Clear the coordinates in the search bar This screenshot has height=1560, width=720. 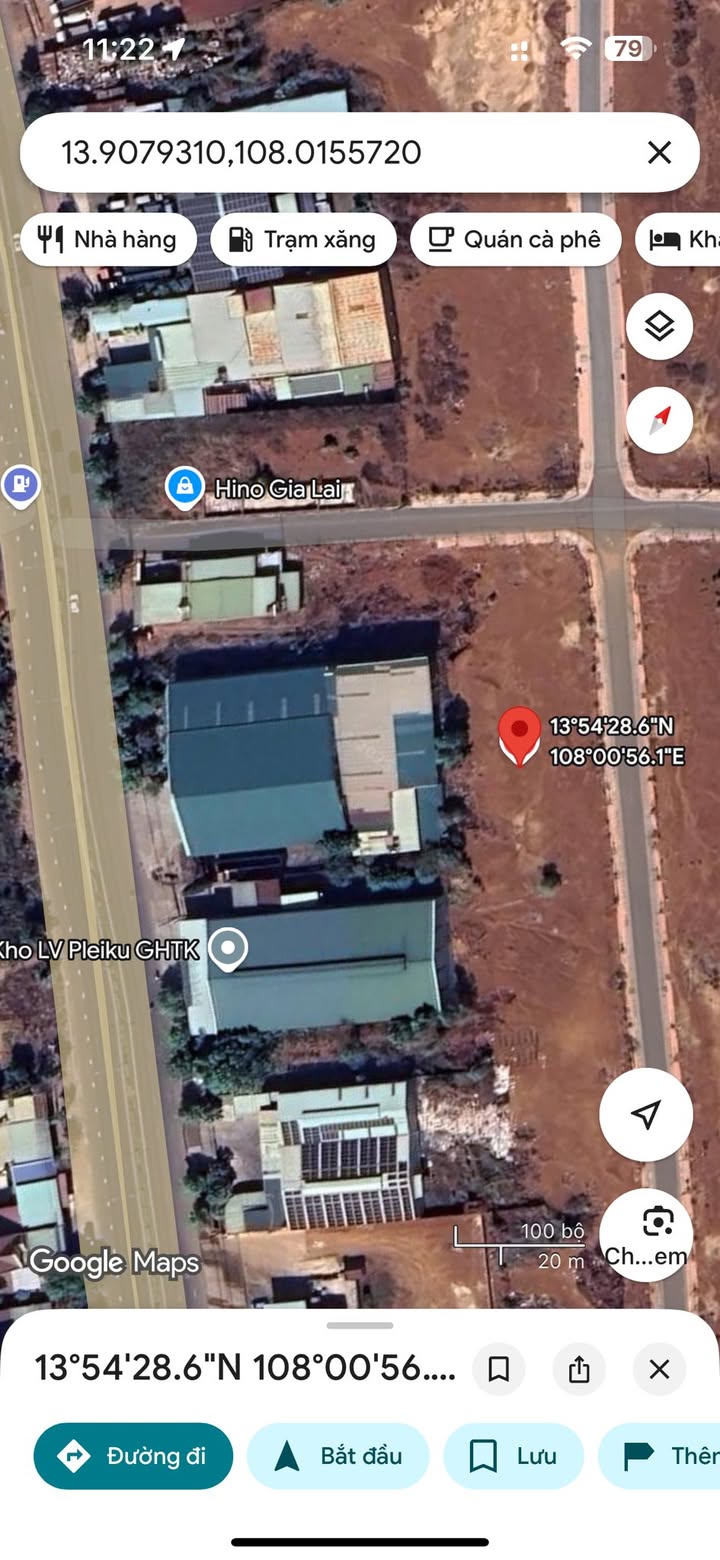(659, 152)
